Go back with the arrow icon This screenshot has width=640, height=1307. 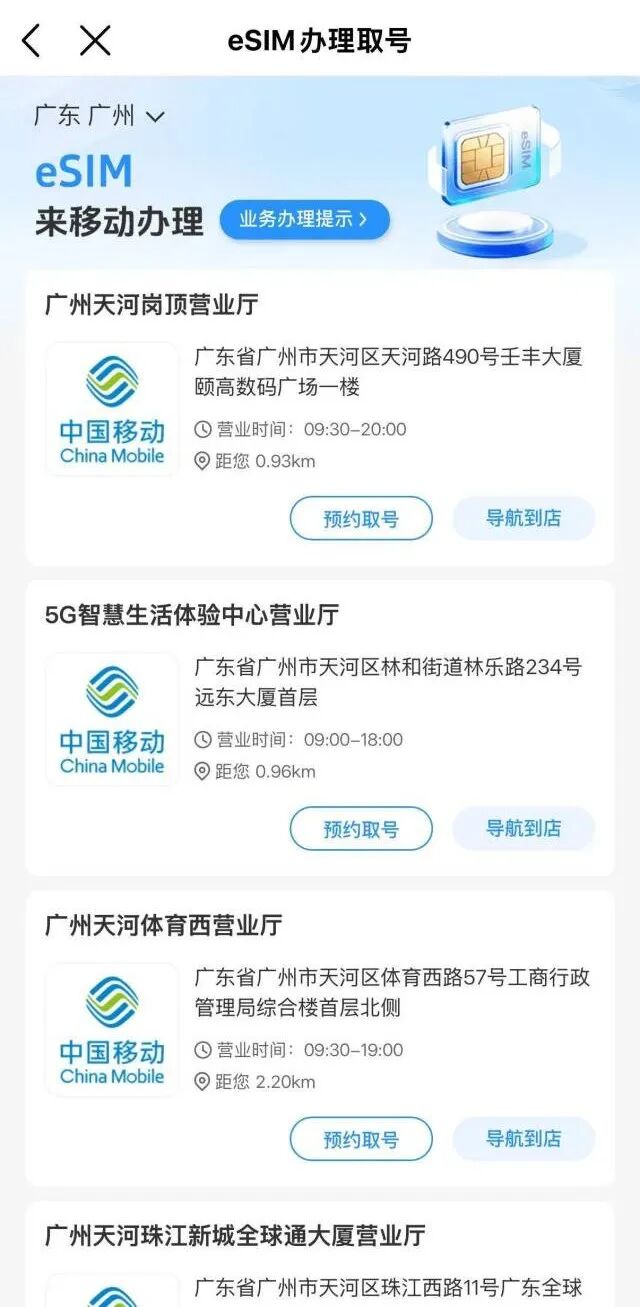pyautogui.click(x=32, y=41)
